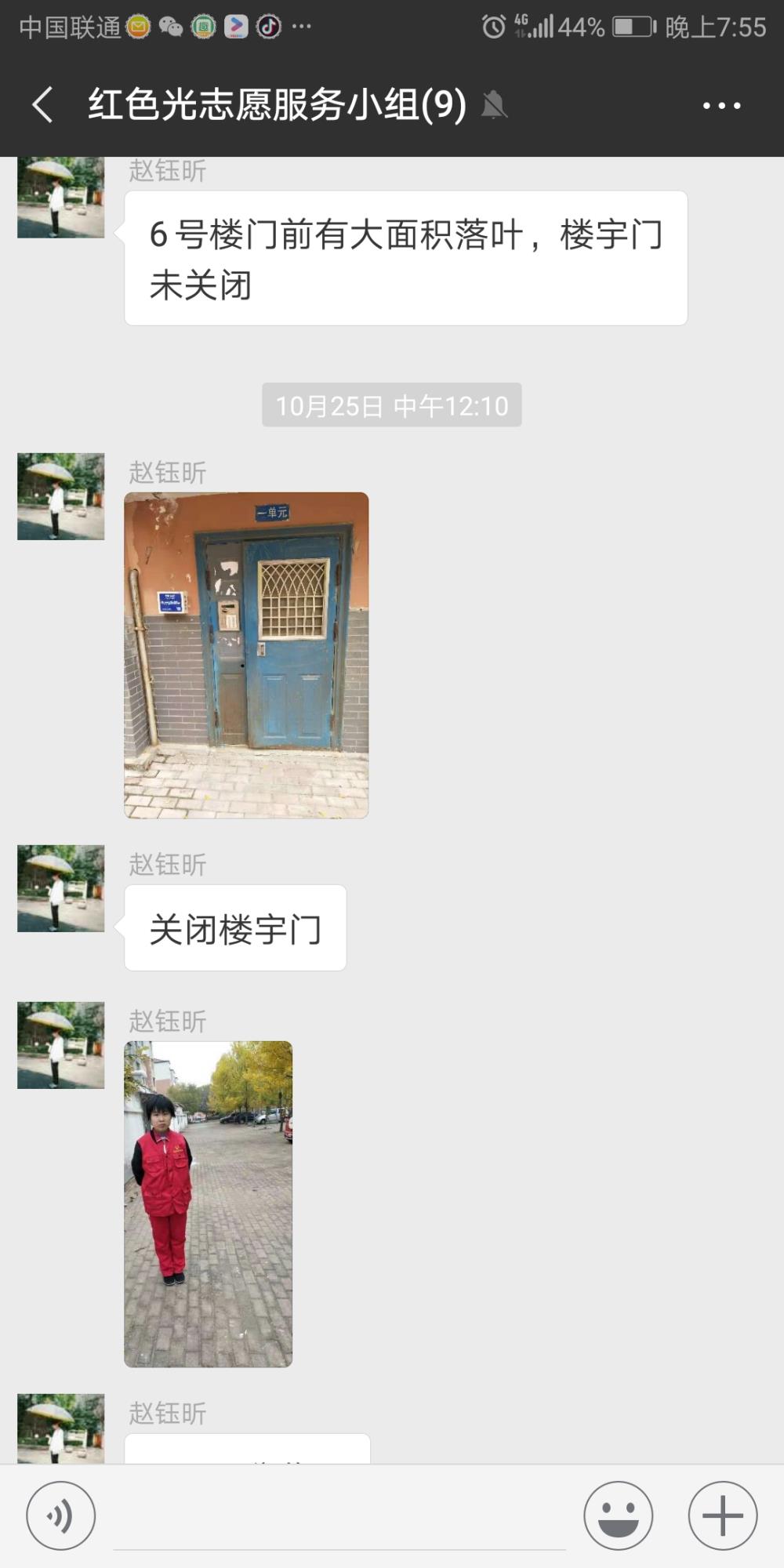
Task: Open the group chat's three-dot menu
Action: pos(722,105)
